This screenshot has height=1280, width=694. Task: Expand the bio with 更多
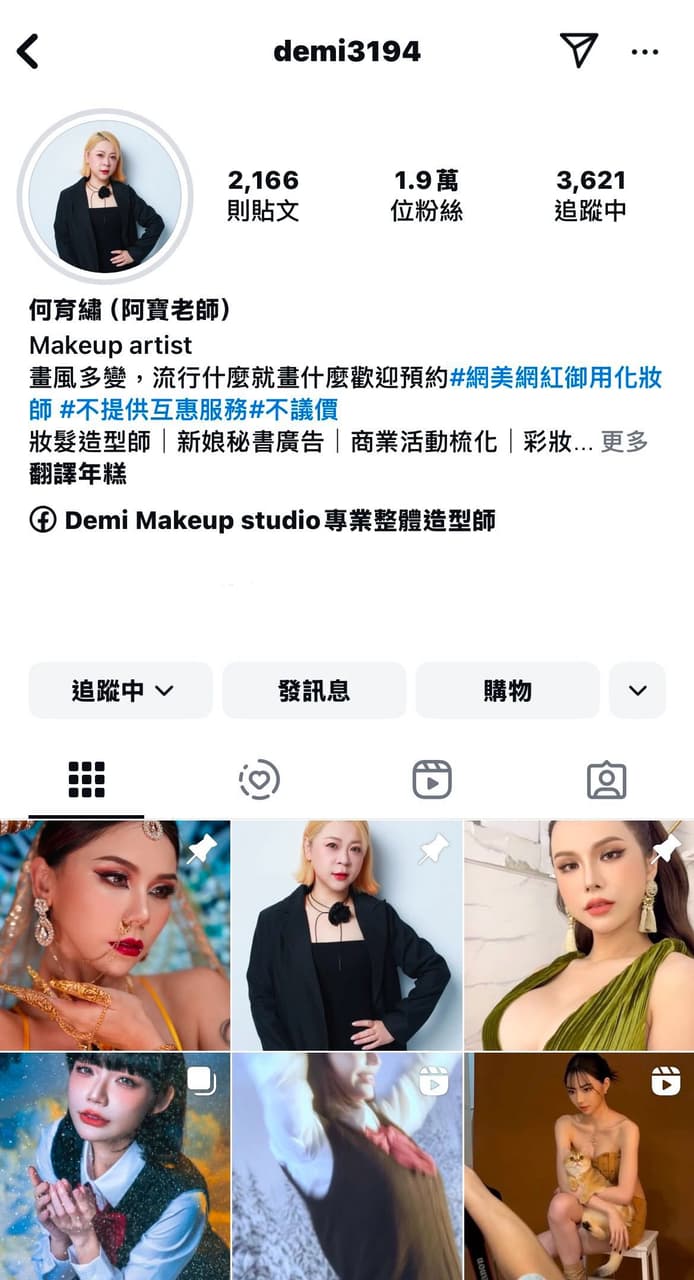tap(625, 441)
